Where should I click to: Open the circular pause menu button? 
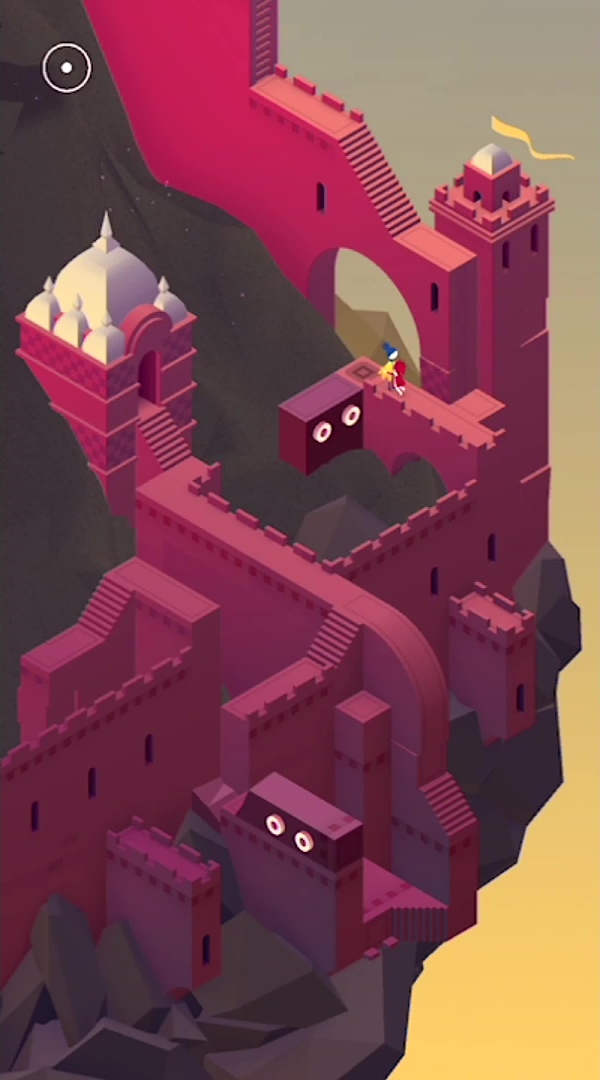[67, 68]
